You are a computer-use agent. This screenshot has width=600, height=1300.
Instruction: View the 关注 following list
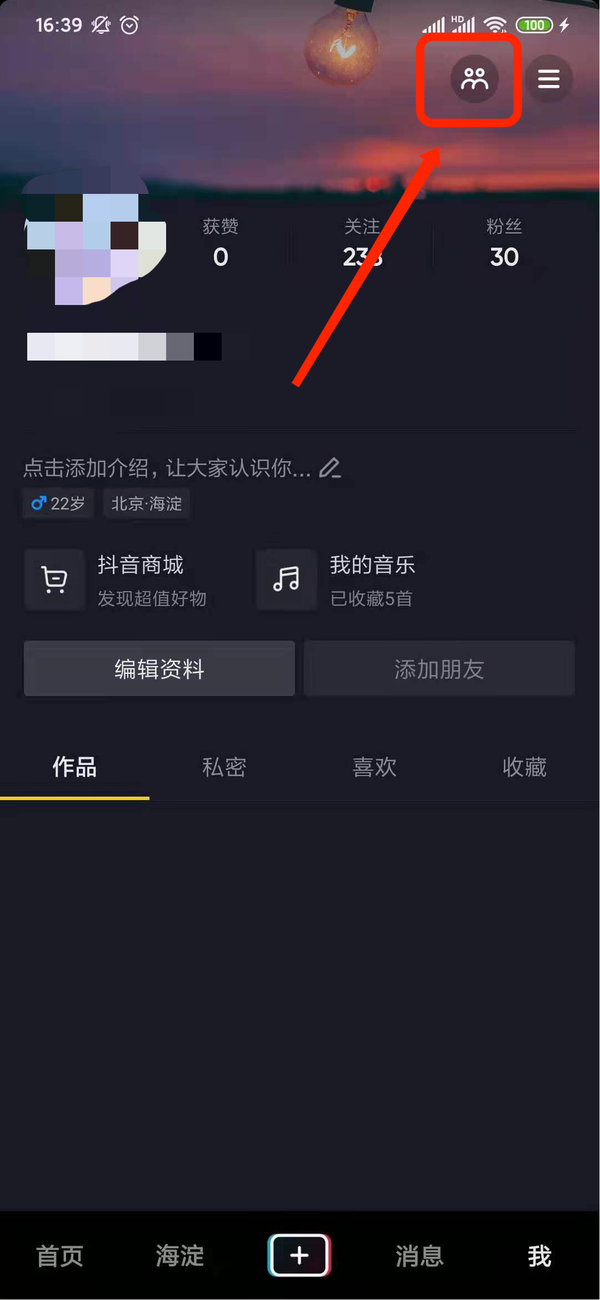(362, 244)
